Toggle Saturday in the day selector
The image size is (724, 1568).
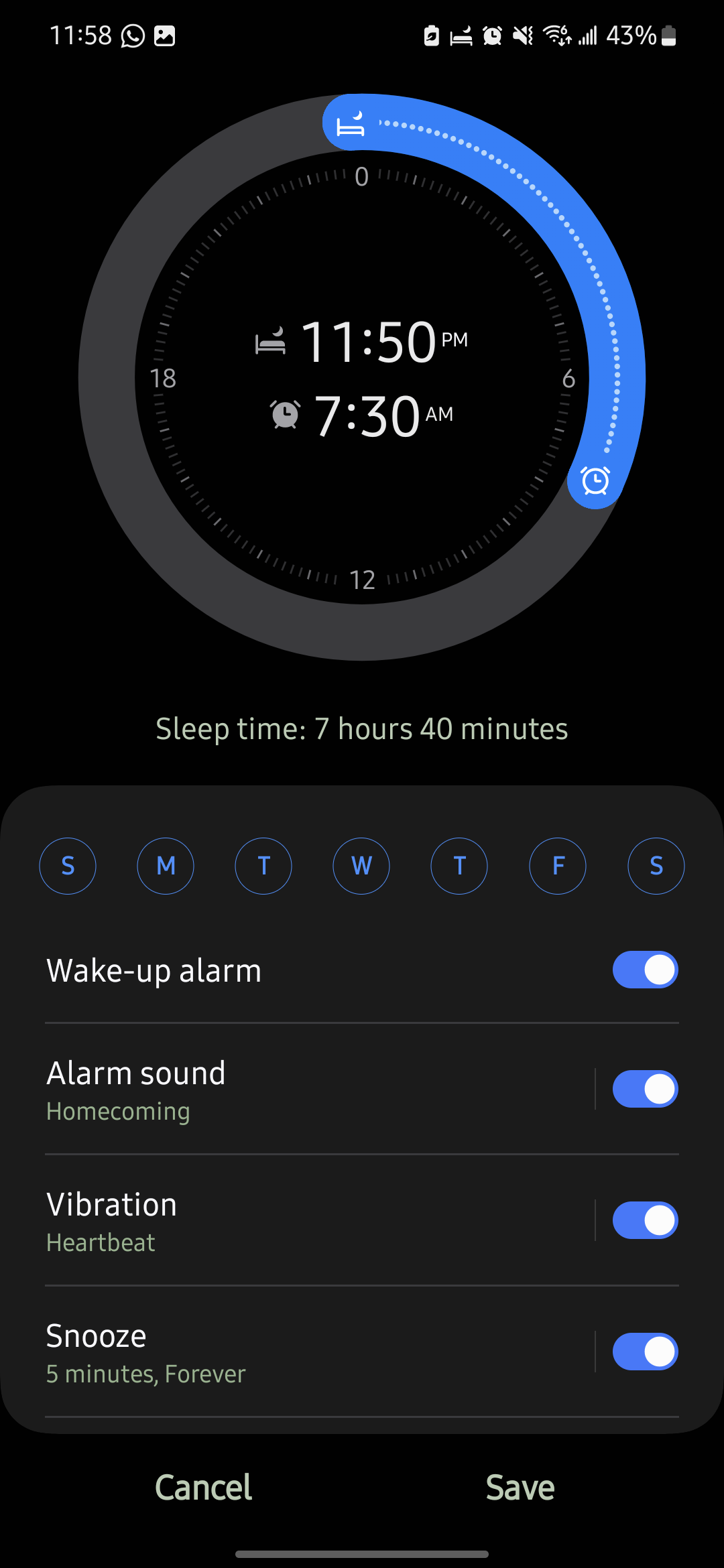coord(656,866)
